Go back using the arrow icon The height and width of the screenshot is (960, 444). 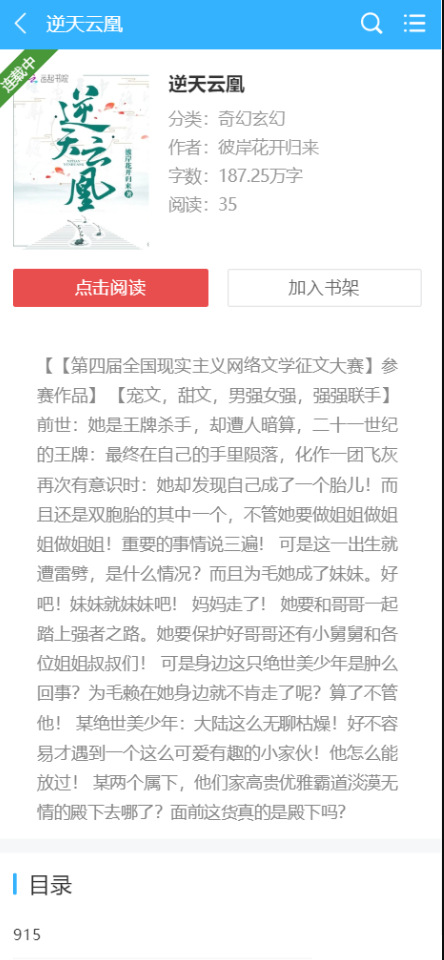[21, 24]
